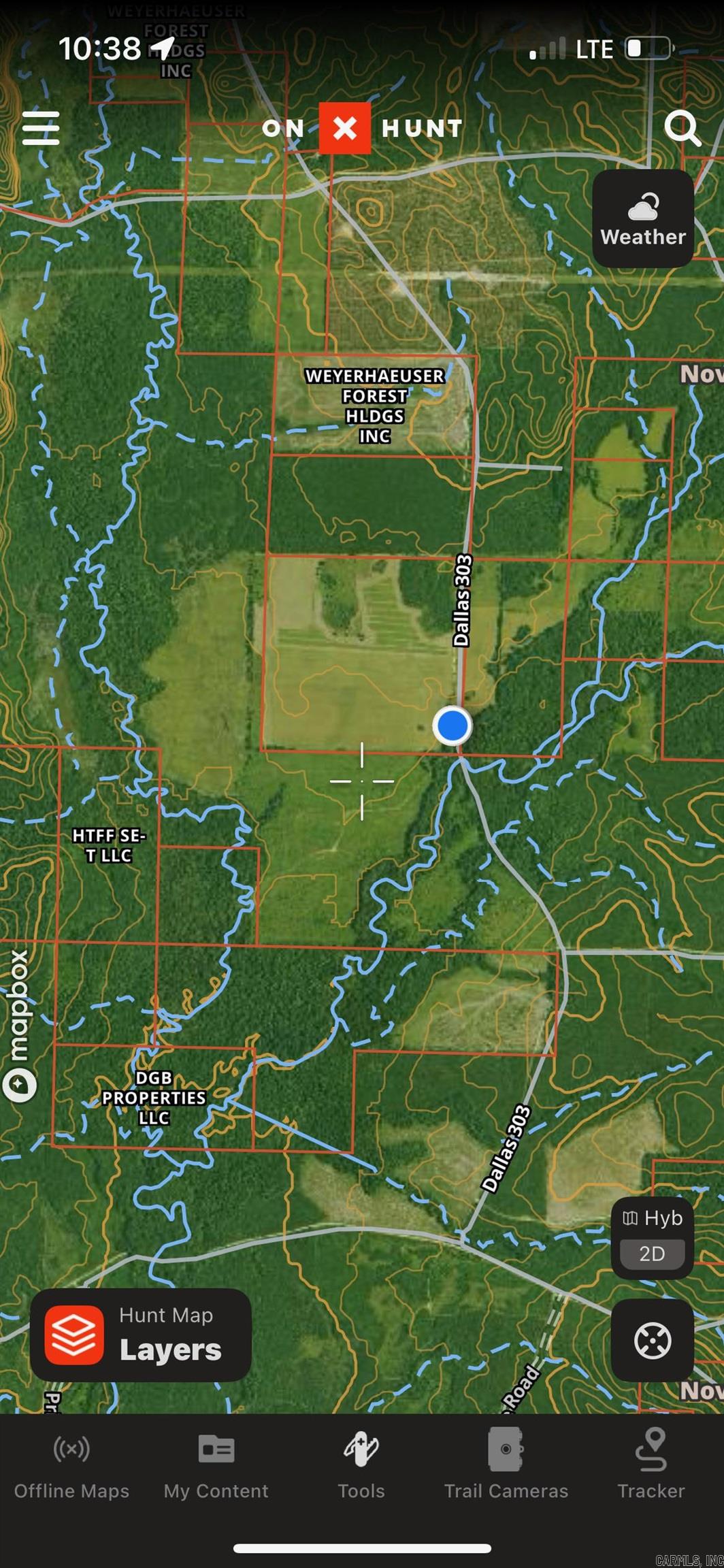Open the map search
724x1568 pixels.
pos(682,128)
